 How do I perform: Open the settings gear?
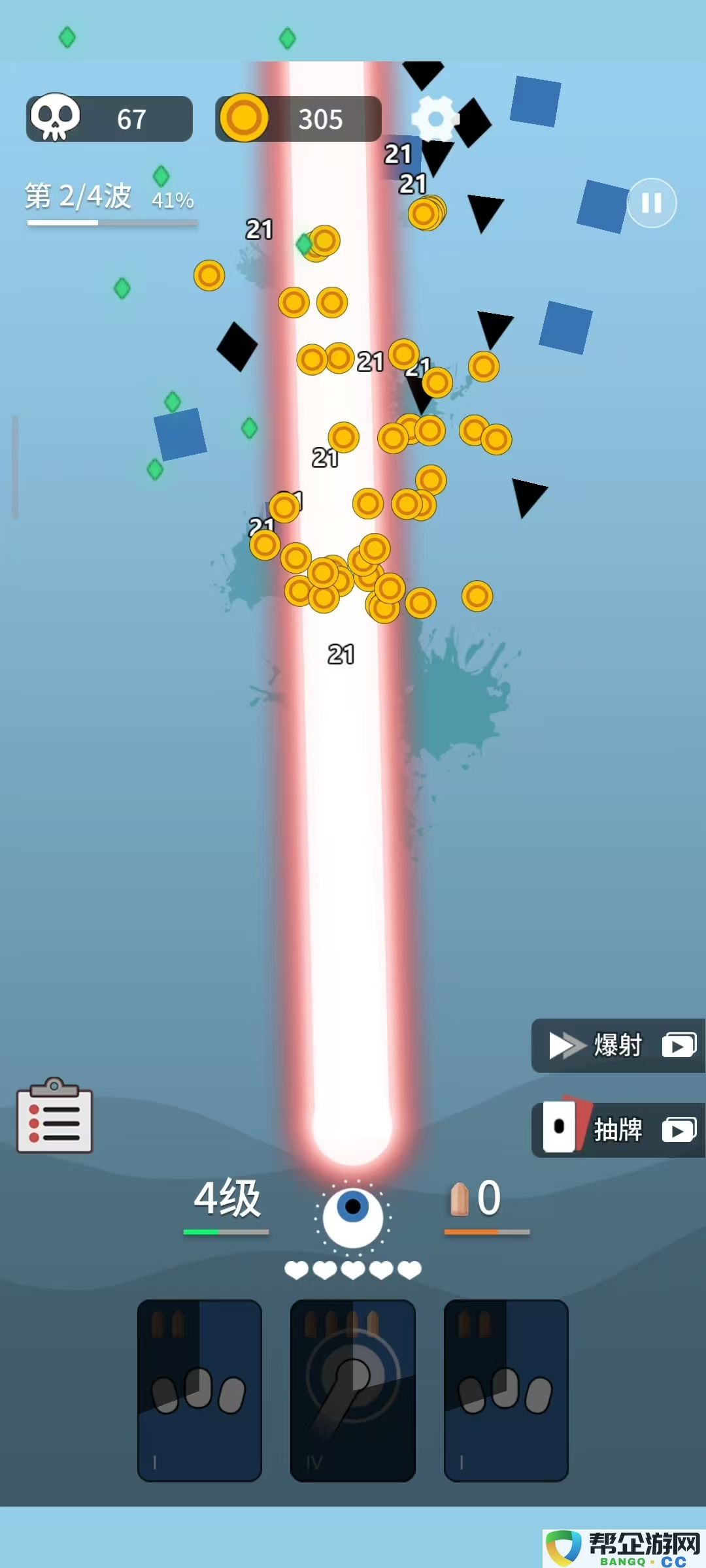(x=435, y=119)
